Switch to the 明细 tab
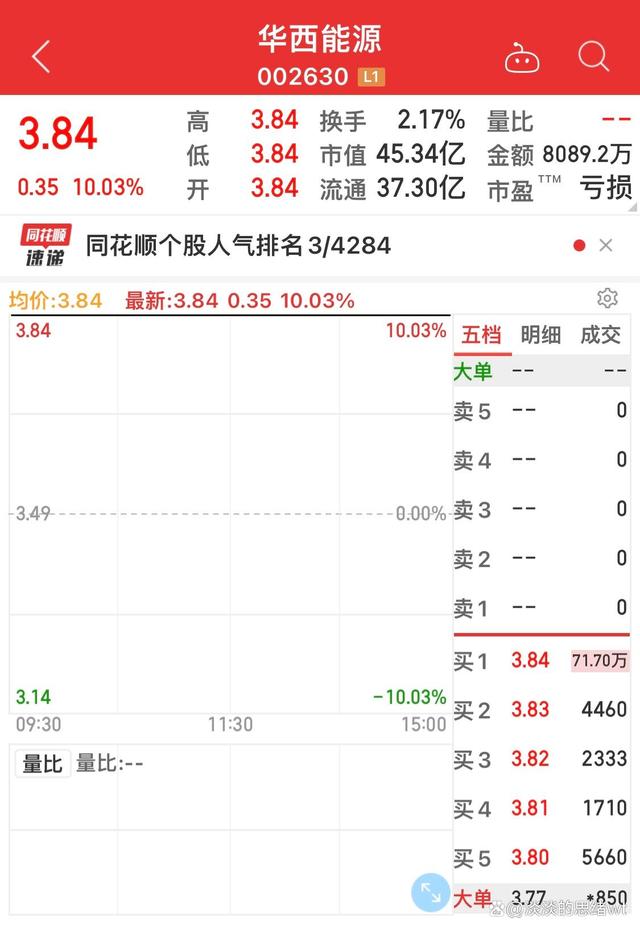640x931 pixels. pyautogui.click(x=541, y=335)
